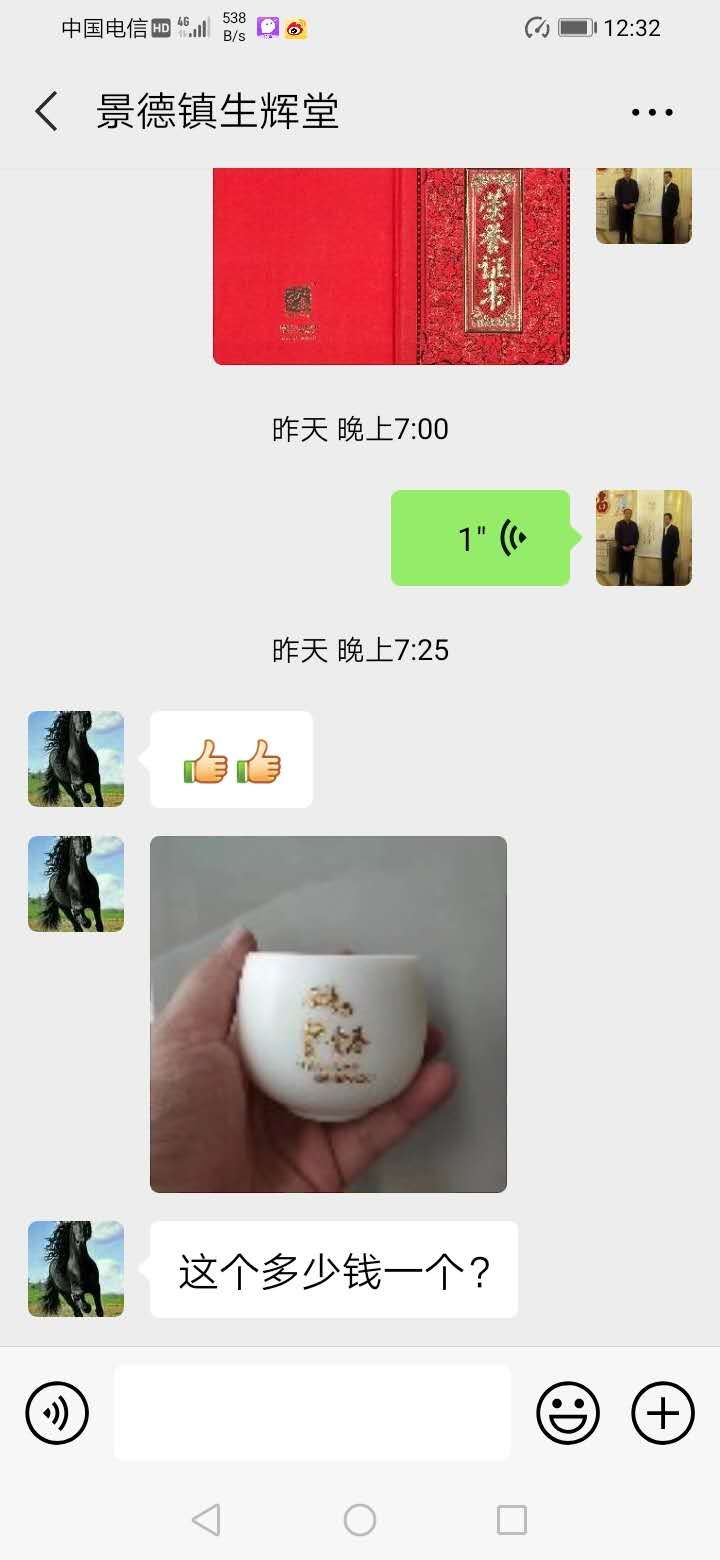The height and width of the screenshot is (1560, 720).
Task: Focus the message text field
Action: coord(312,1413)
